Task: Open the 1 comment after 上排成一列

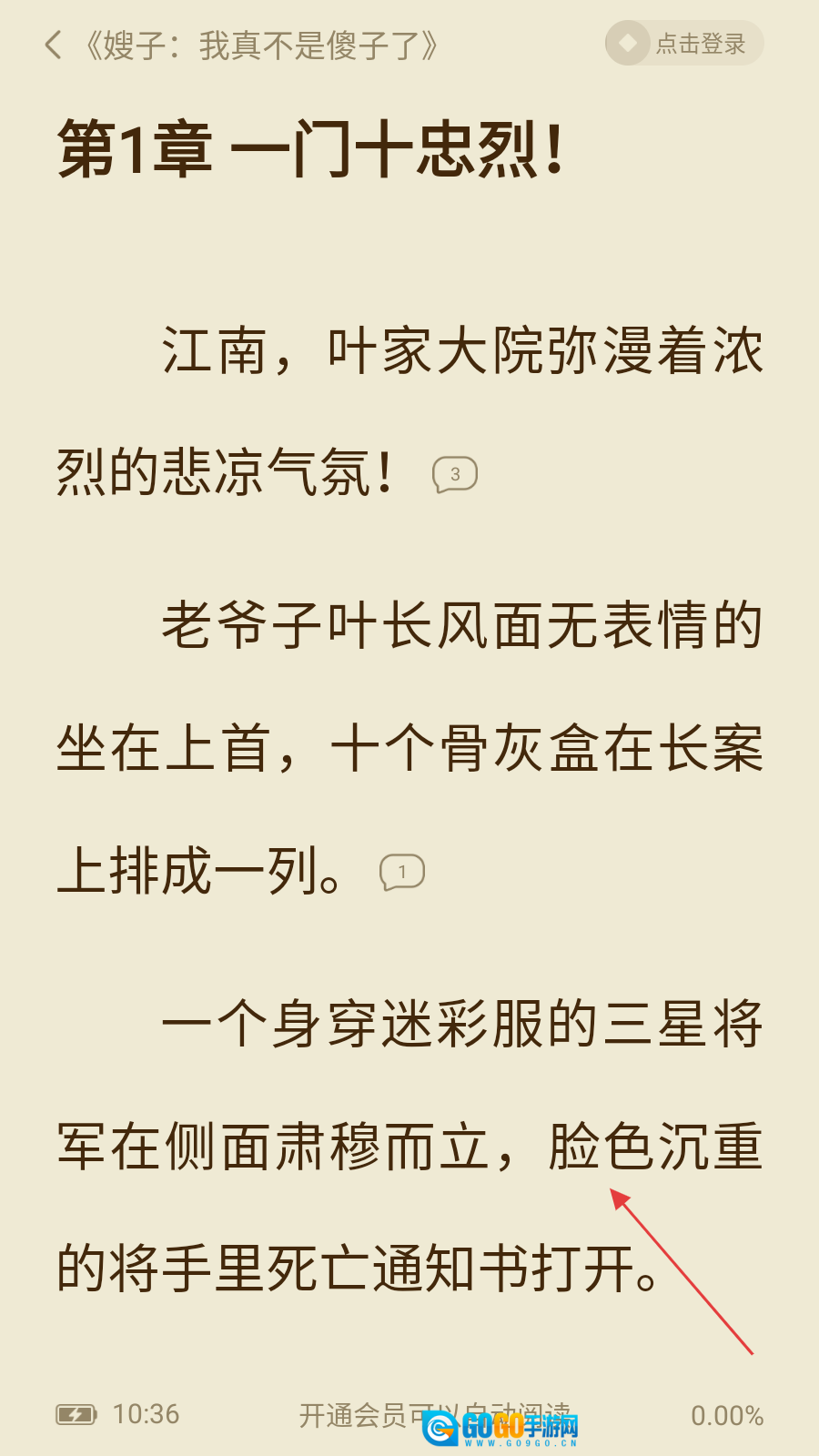Action: [x=402, y=873]
